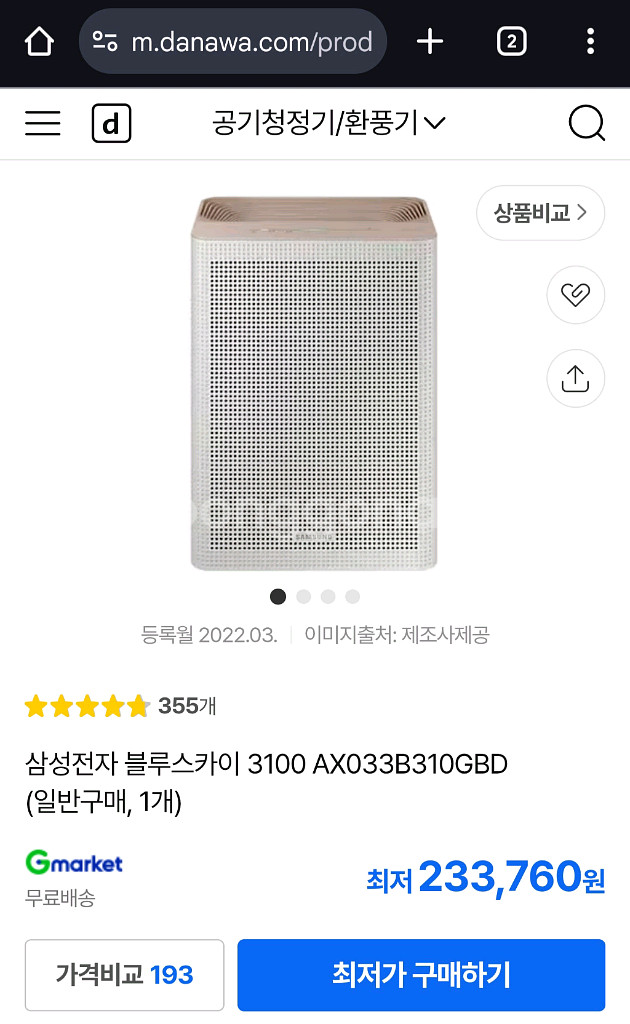Image resolution: width=630 pixels, height=1024 pixels.
Task: Expand the 공기청정기/환풍기 category dropdown
Action: pos(328,124)
